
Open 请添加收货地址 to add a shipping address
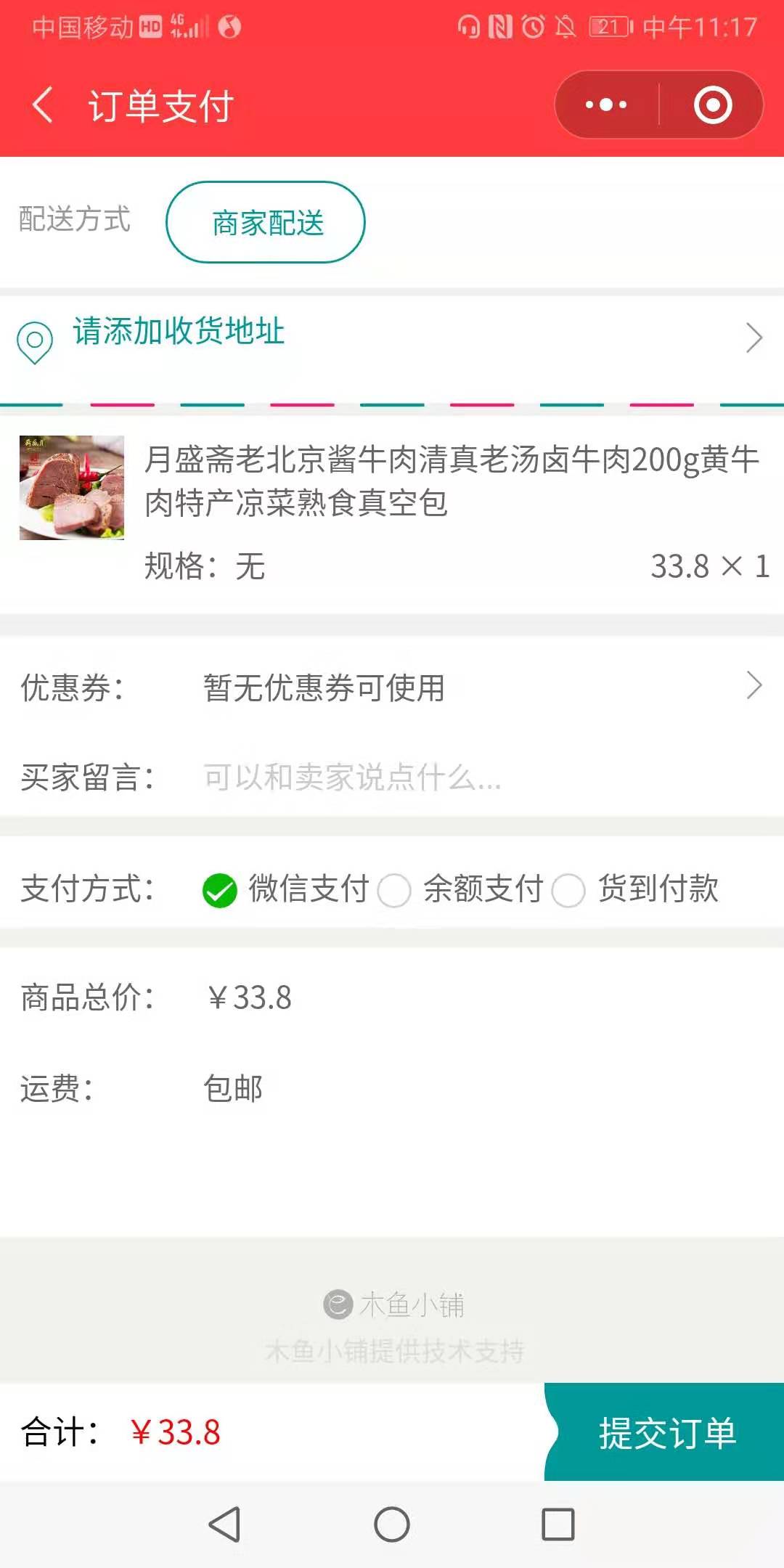click(x=392, y=338)
